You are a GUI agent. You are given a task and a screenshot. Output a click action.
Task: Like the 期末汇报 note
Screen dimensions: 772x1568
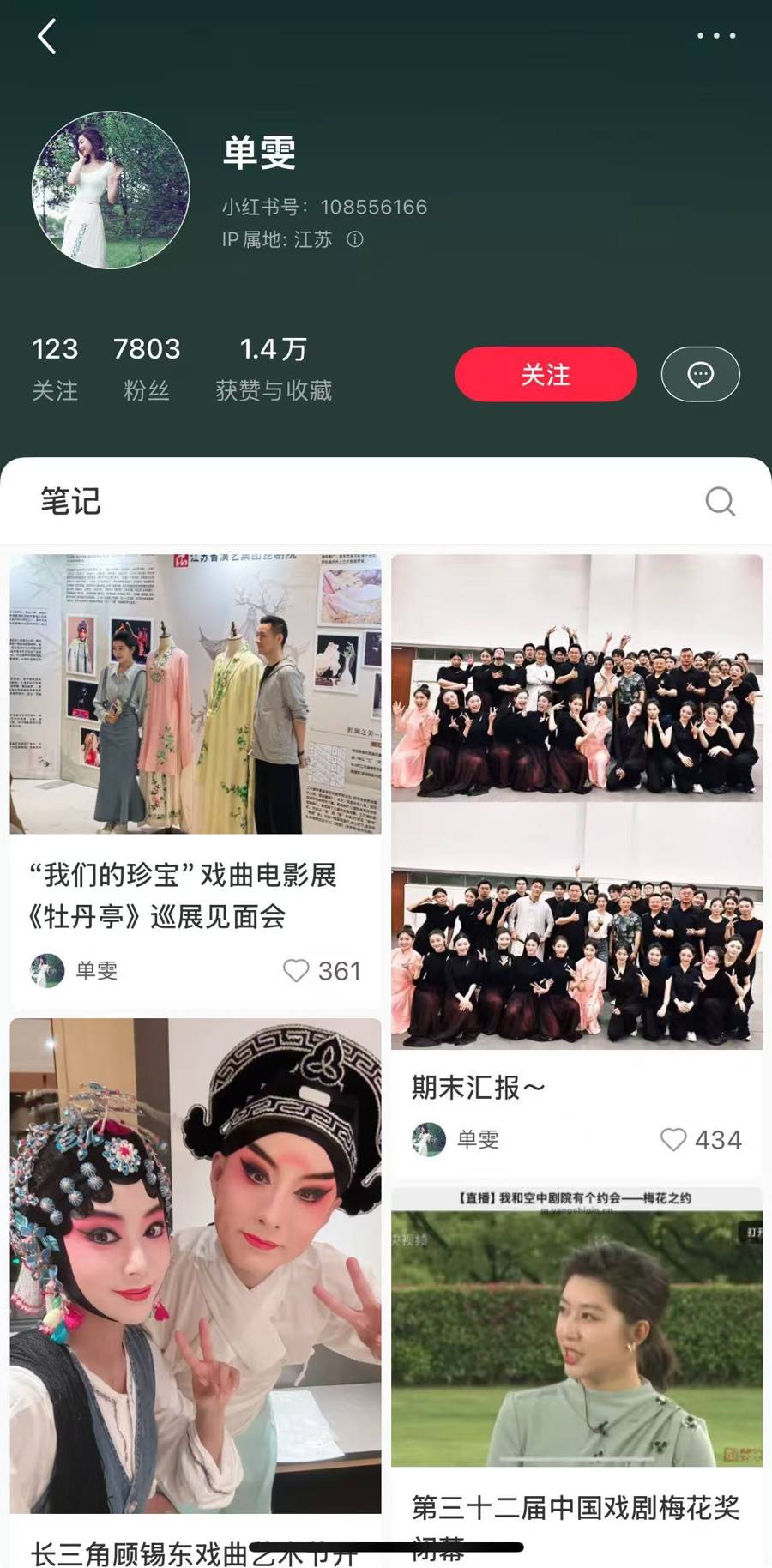coord(674,1140)
